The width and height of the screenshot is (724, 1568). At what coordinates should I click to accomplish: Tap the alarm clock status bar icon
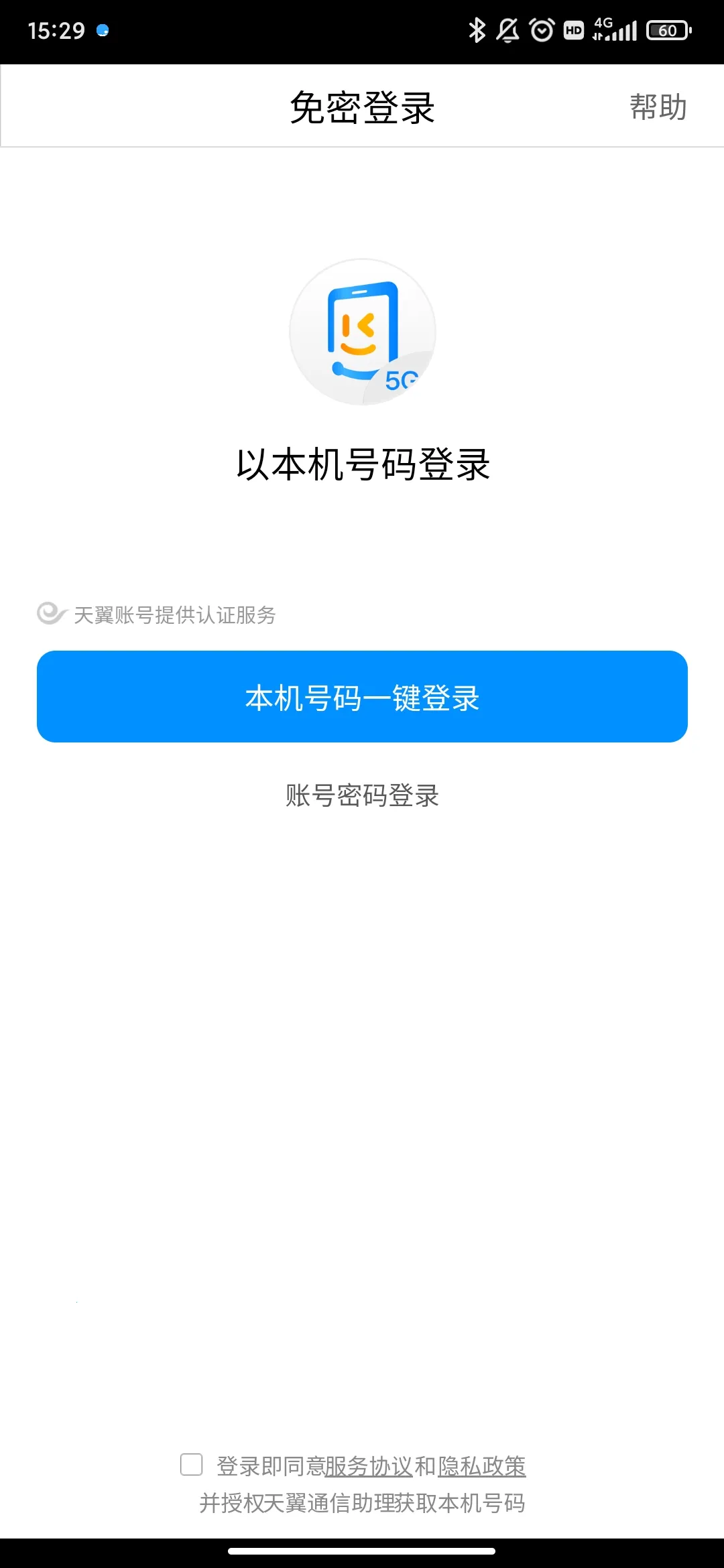[540, 29]
